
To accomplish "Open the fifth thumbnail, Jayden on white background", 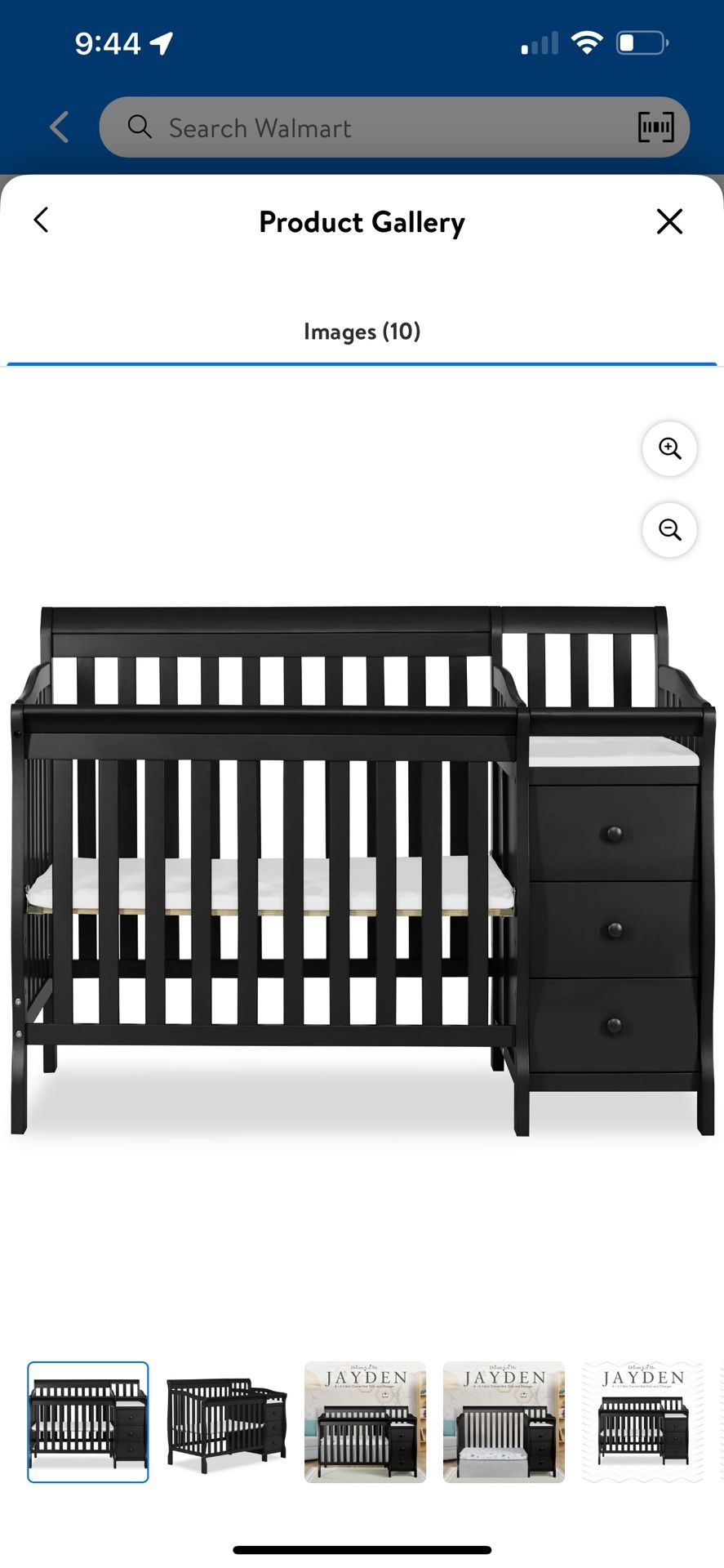I will pyautogui.click(x=642, y=1422).
